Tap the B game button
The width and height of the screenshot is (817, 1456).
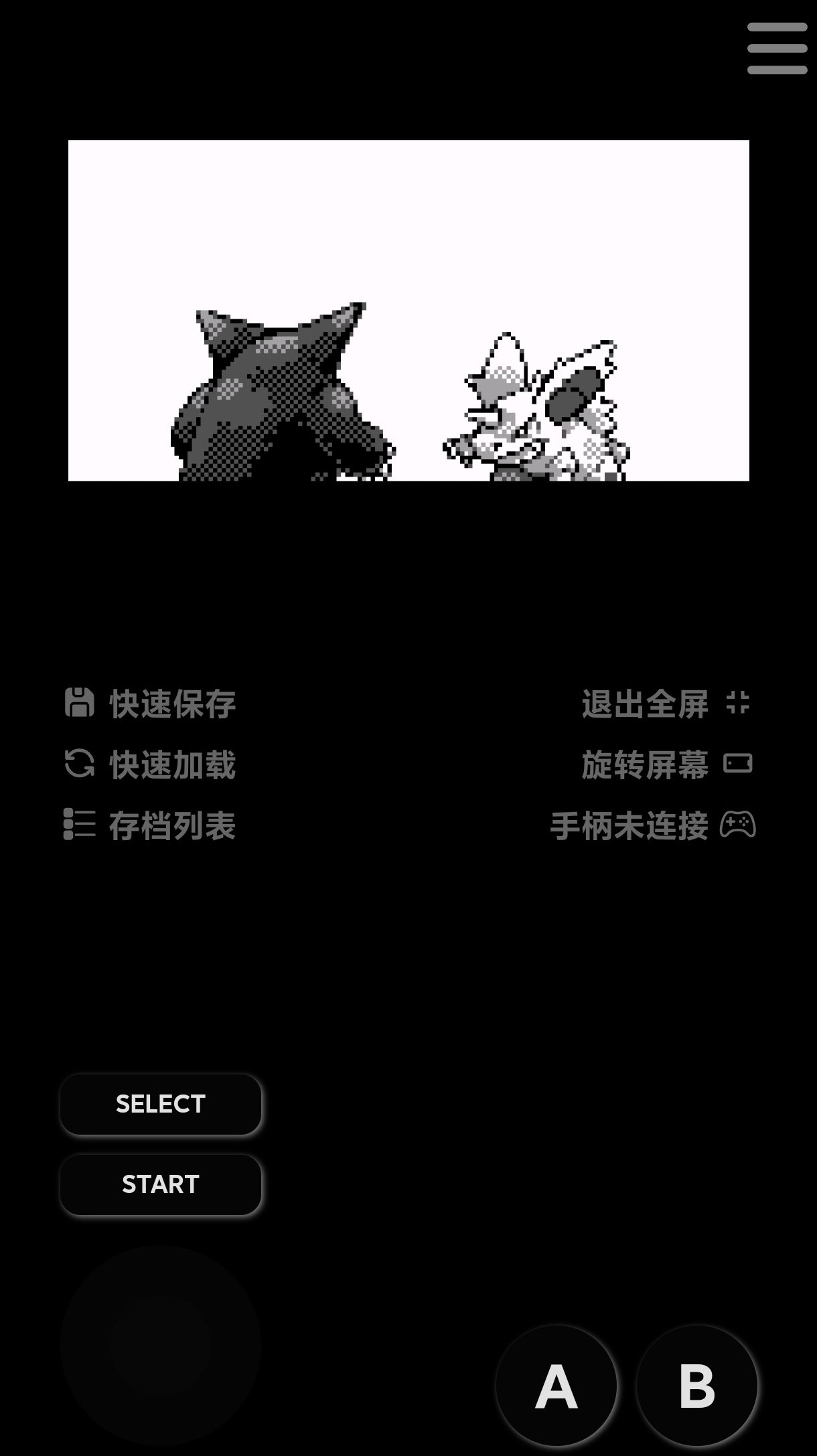[696, 1386]
